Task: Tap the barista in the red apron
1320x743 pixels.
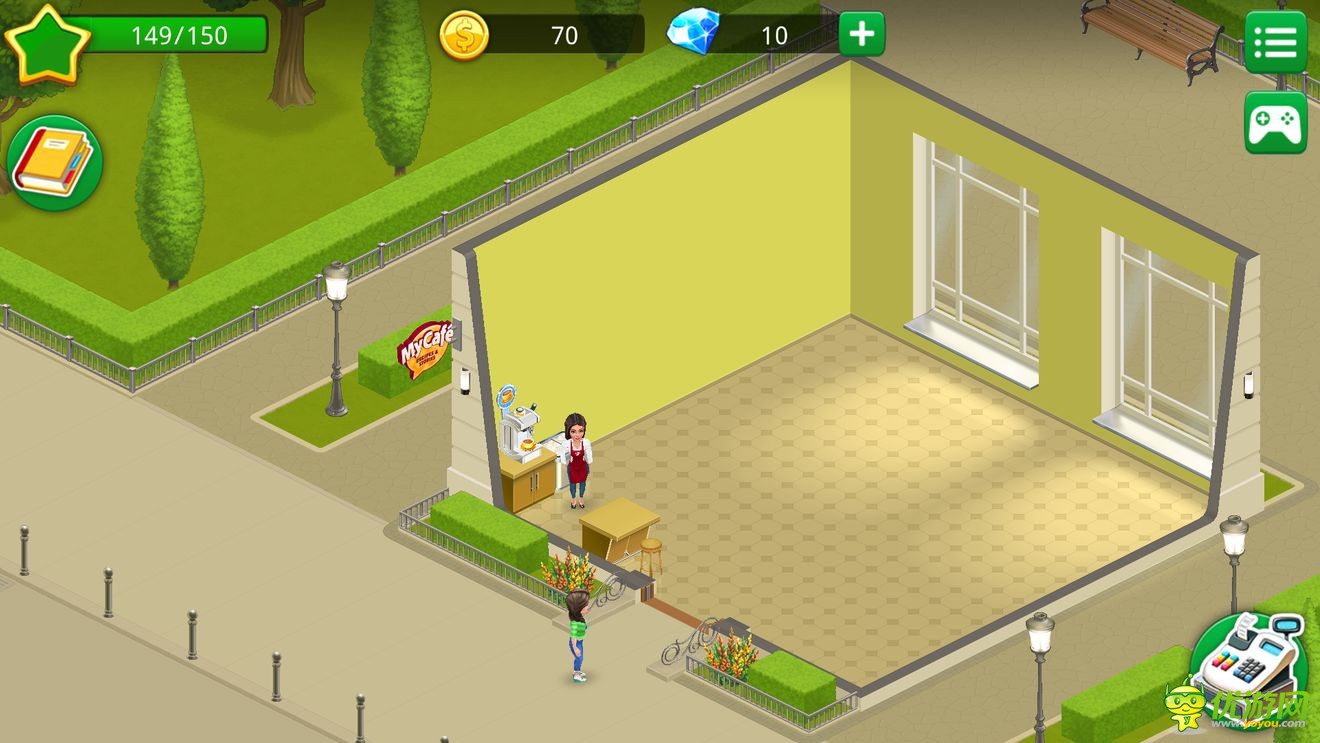Action: (577, 460)
